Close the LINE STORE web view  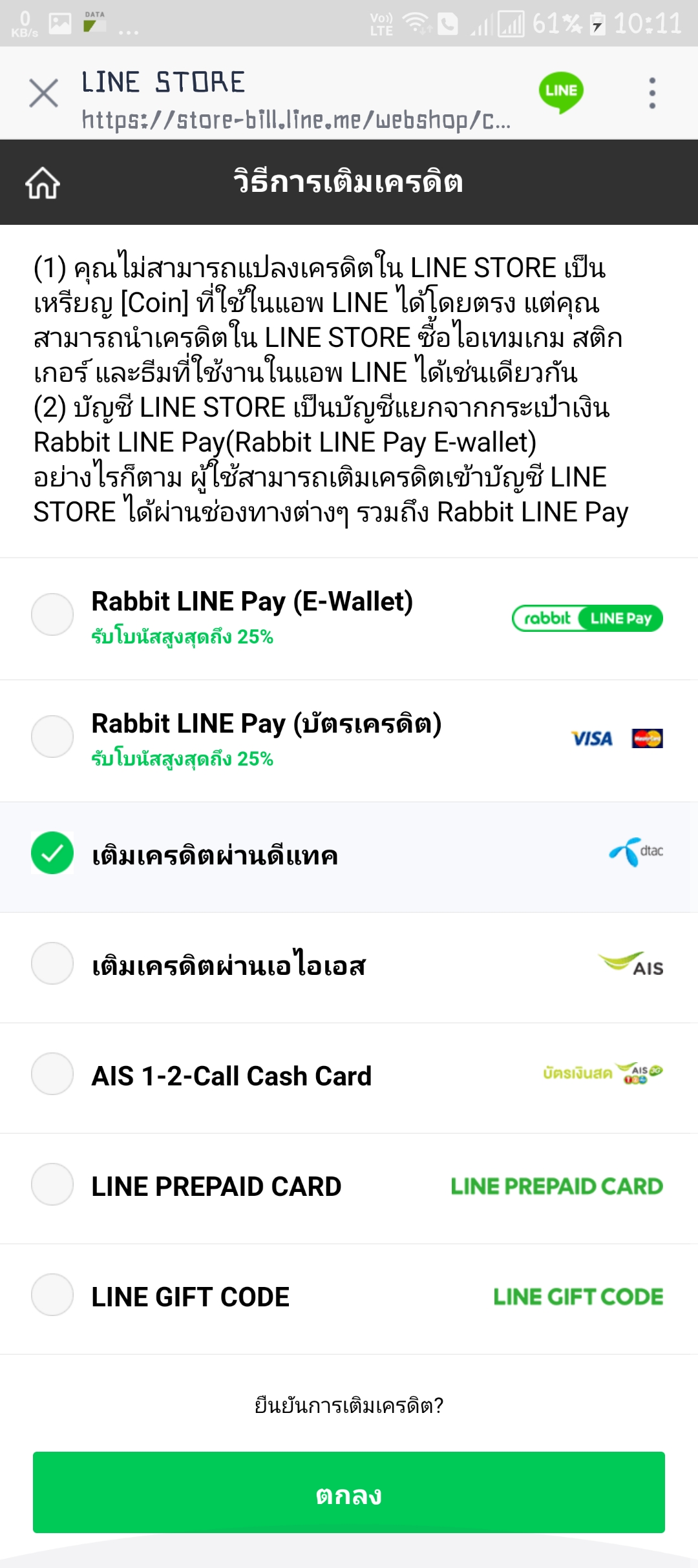[44, 93]
